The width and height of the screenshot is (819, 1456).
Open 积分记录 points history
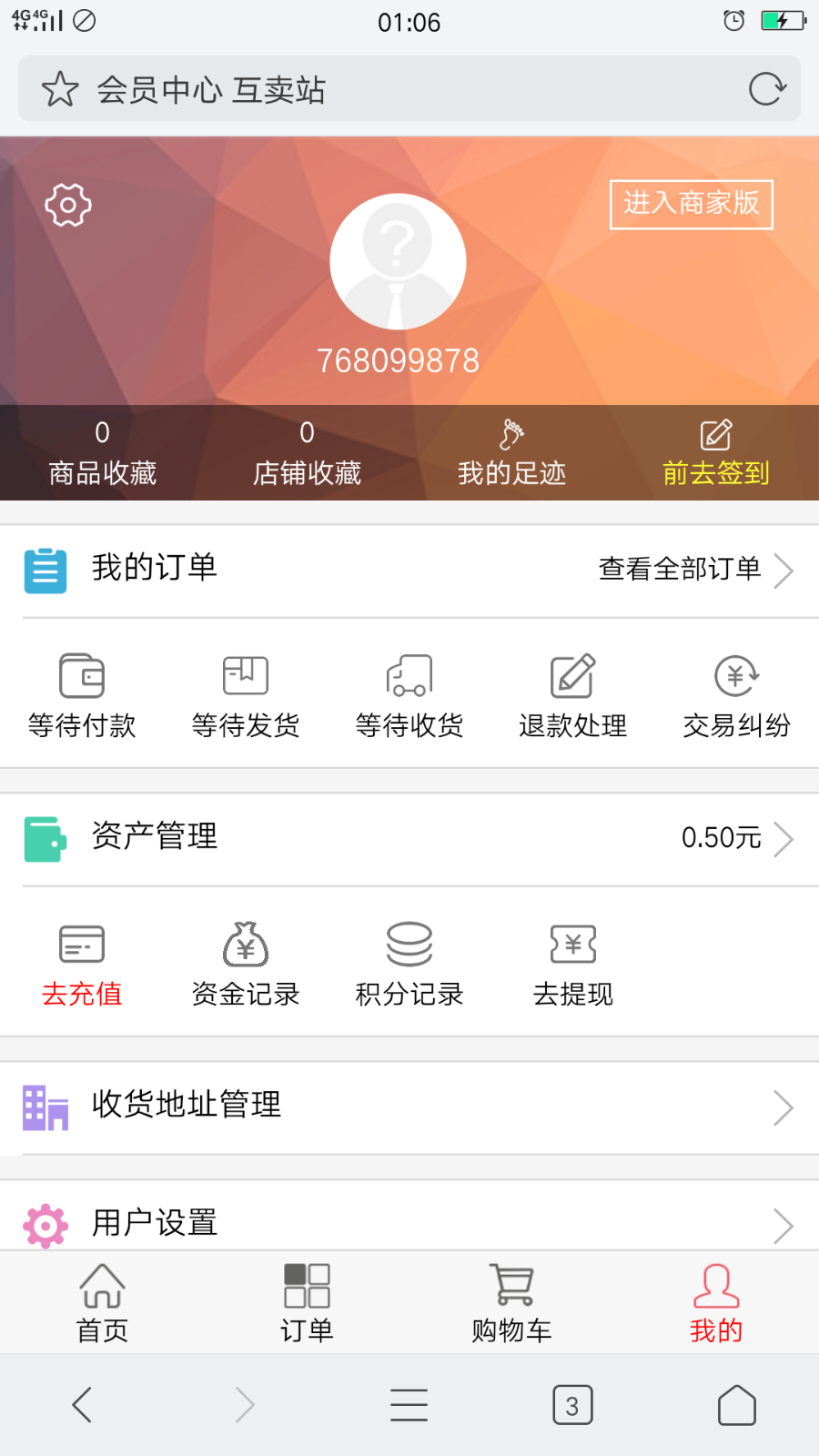409,965
